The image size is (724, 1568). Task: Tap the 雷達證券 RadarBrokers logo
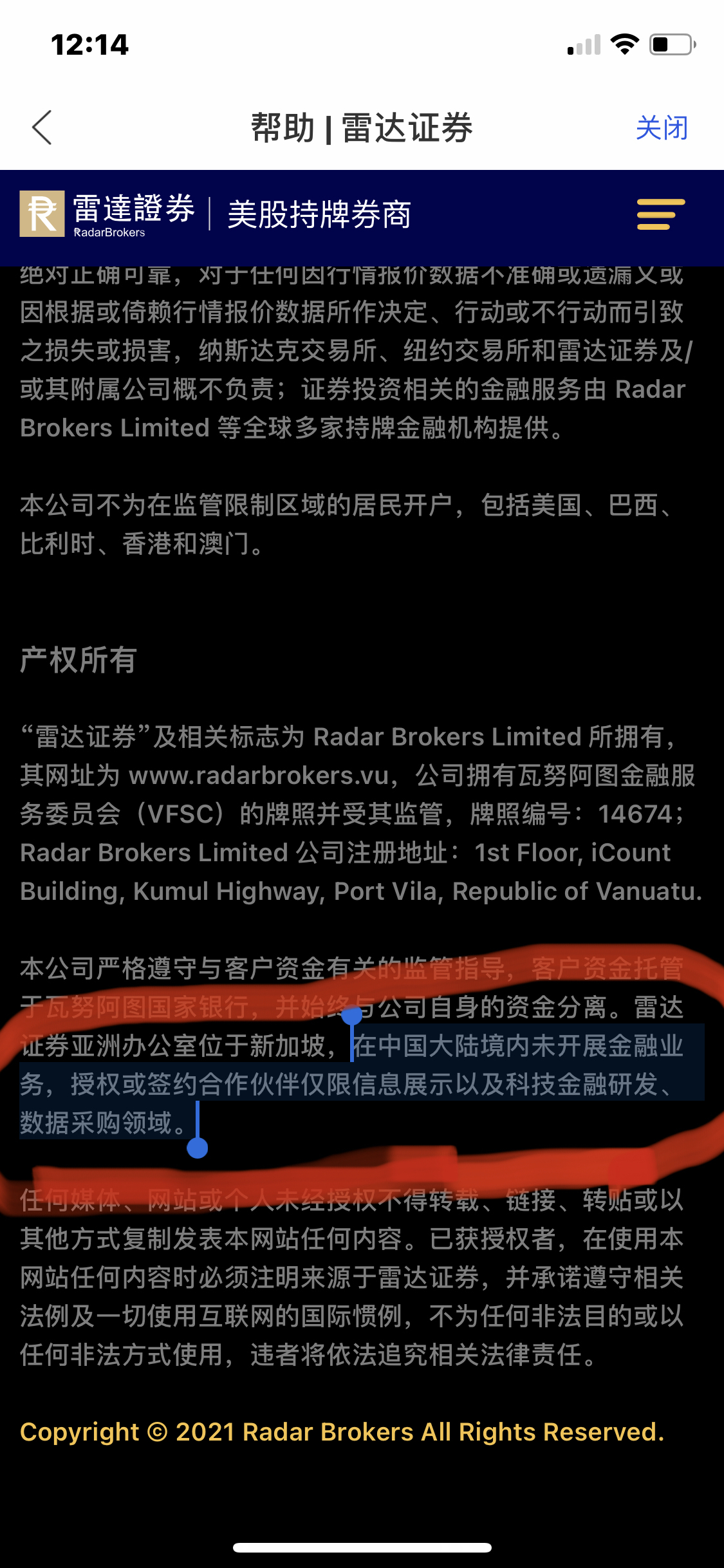[x=107, y=214]
